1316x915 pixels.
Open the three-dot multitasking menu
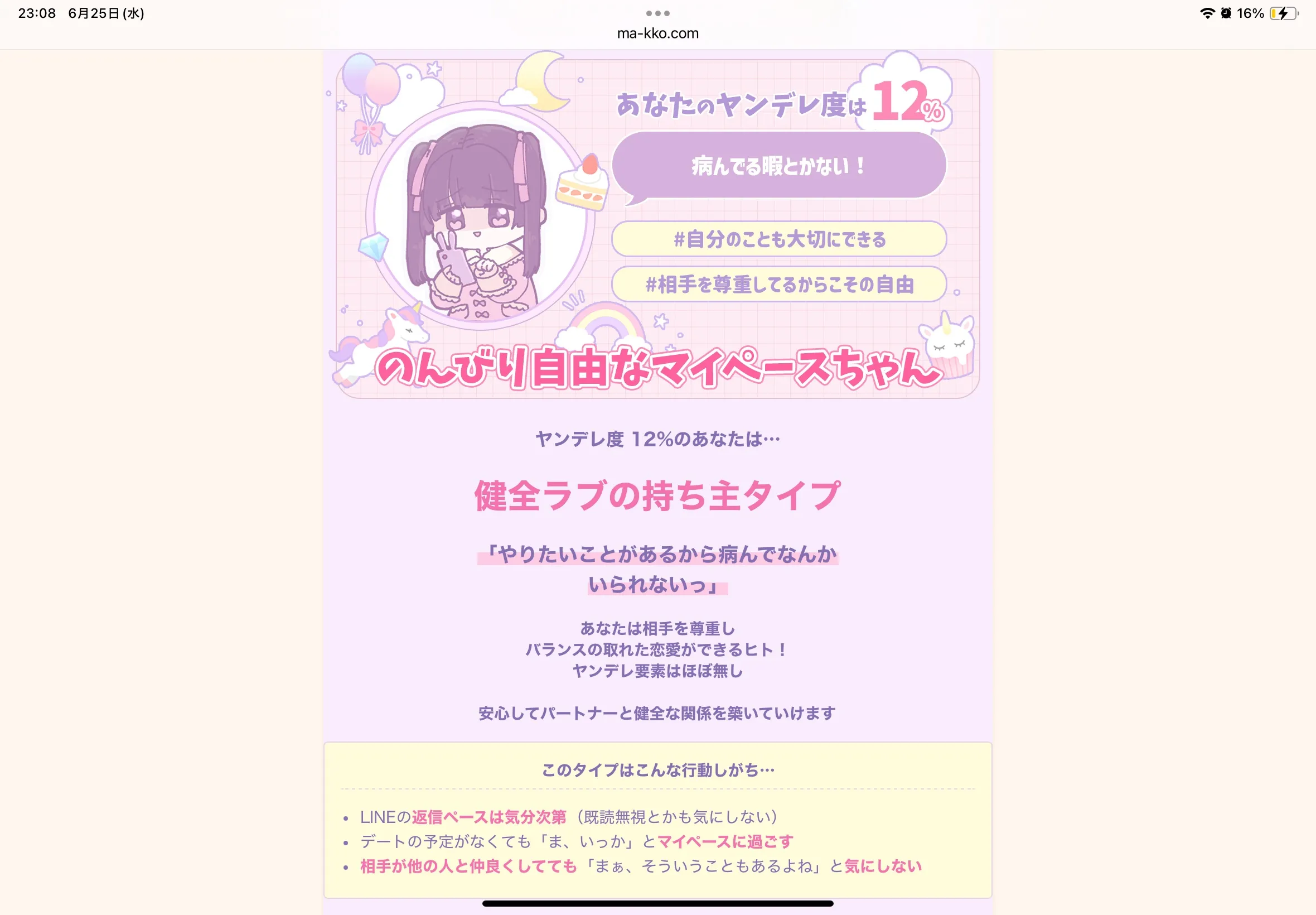[657, 13]
